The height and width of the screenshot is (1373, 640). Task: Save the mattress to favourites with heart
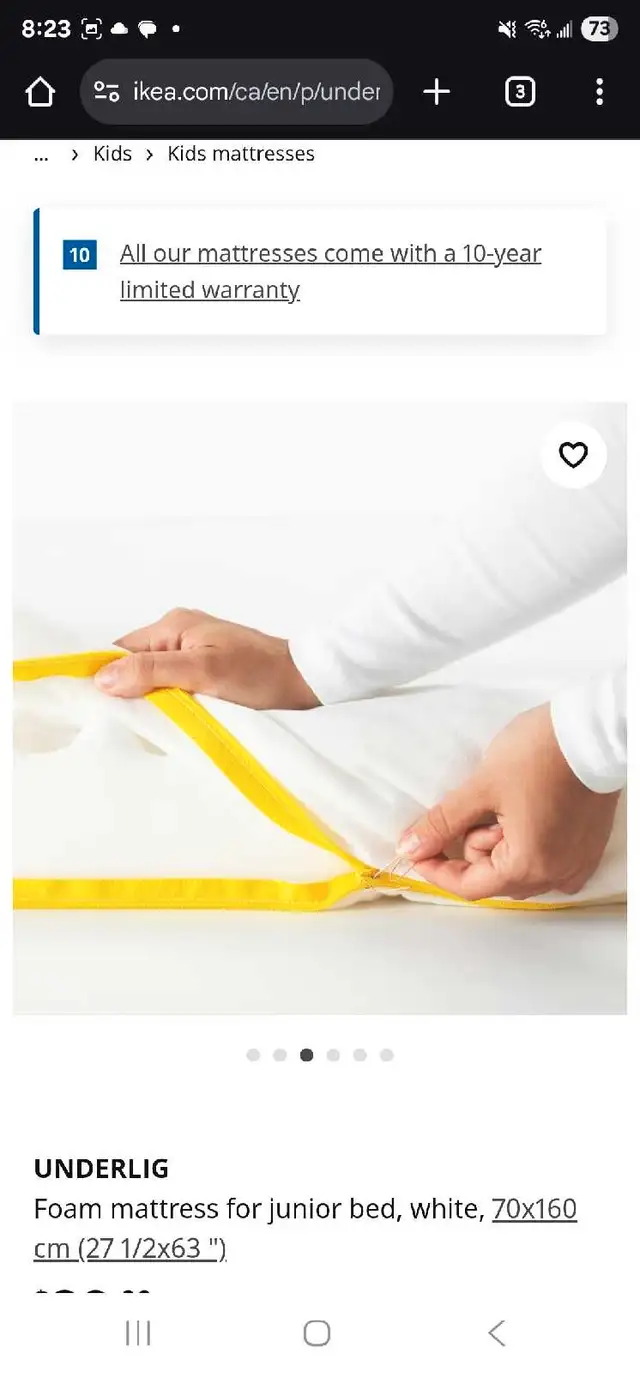(x=573, y=455)
